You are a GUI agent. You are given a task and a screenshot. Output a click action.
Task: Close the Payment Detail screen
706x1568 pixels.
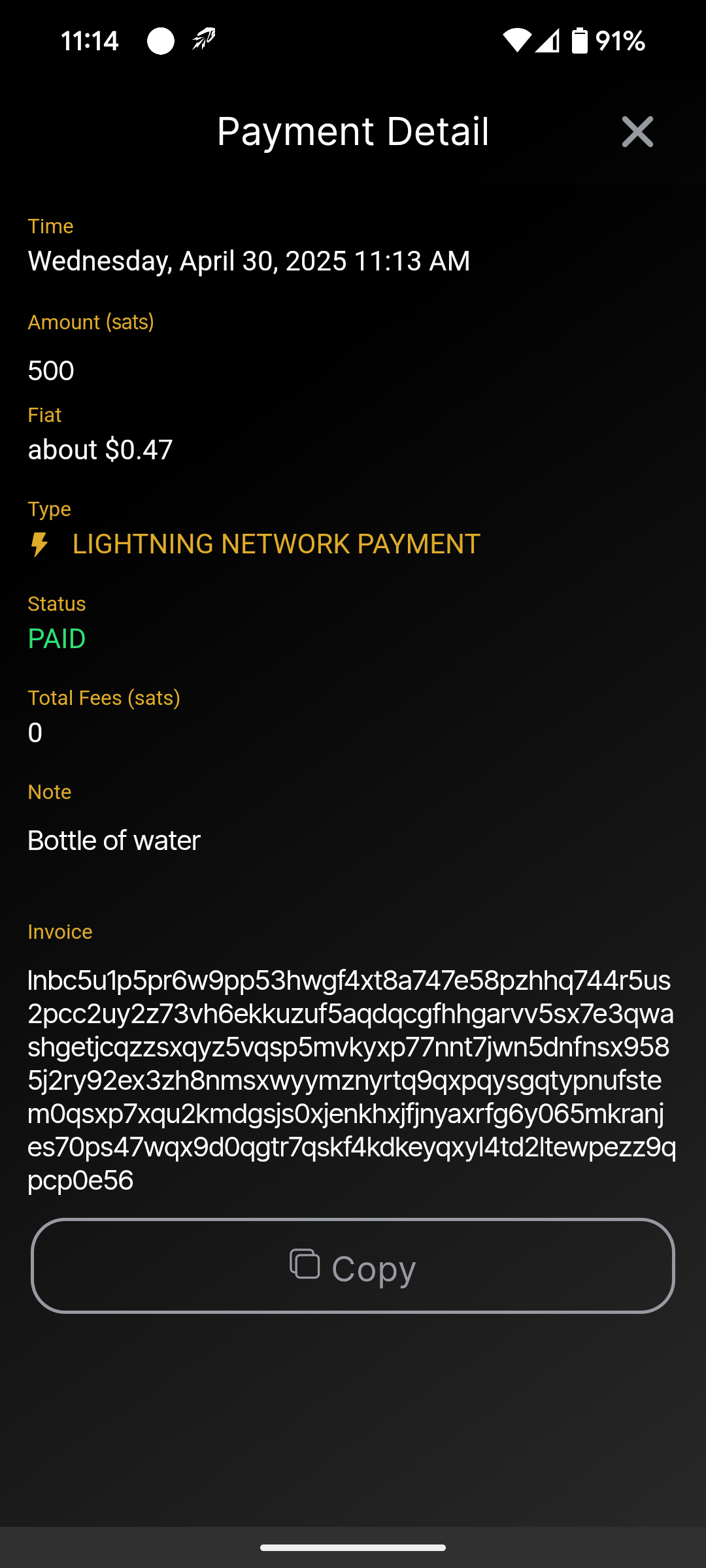pos(637,132)
